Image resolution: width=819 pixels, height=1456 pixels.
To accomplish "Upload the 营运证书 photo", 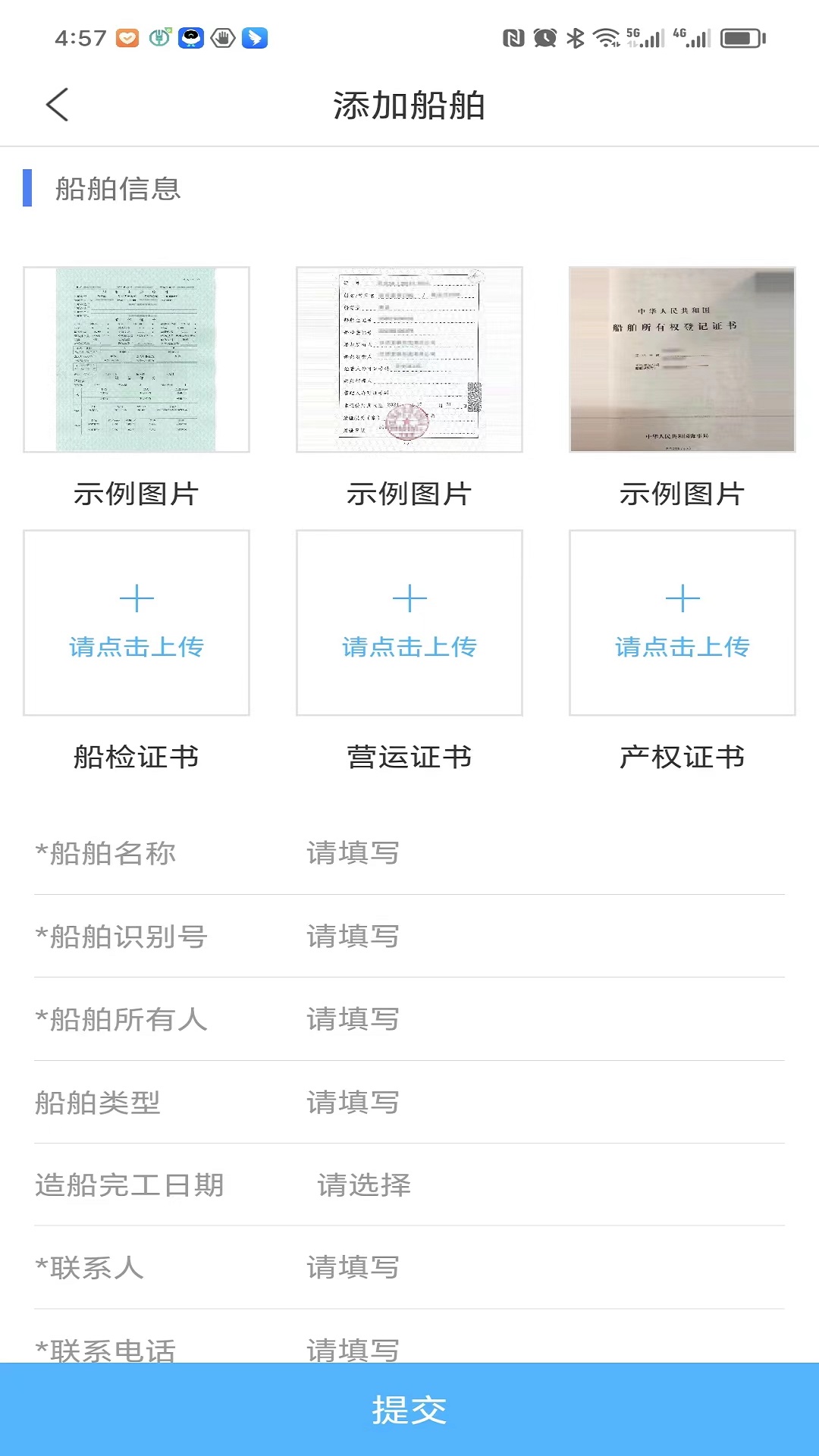I will click(409, 623).
